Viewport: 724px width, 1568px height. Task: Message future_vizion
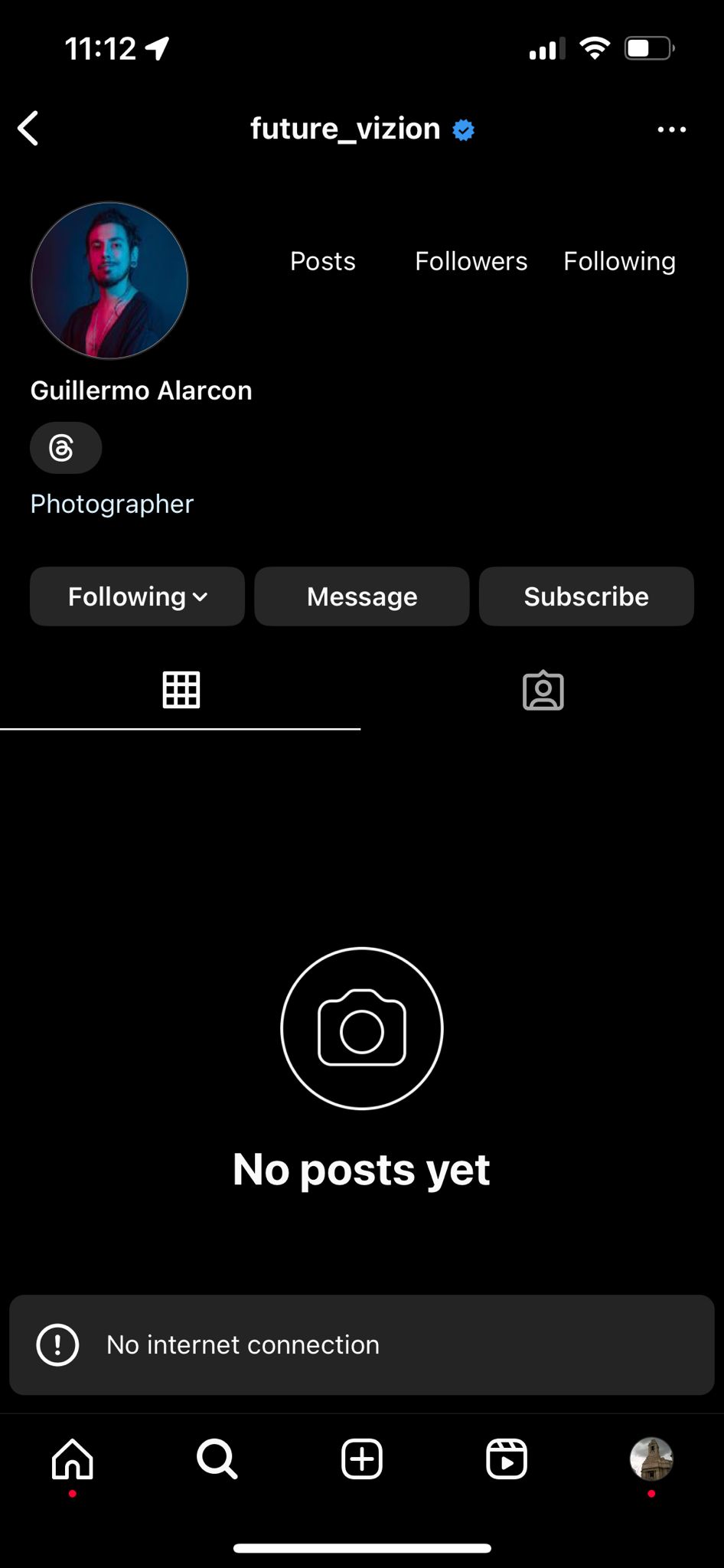361,596
